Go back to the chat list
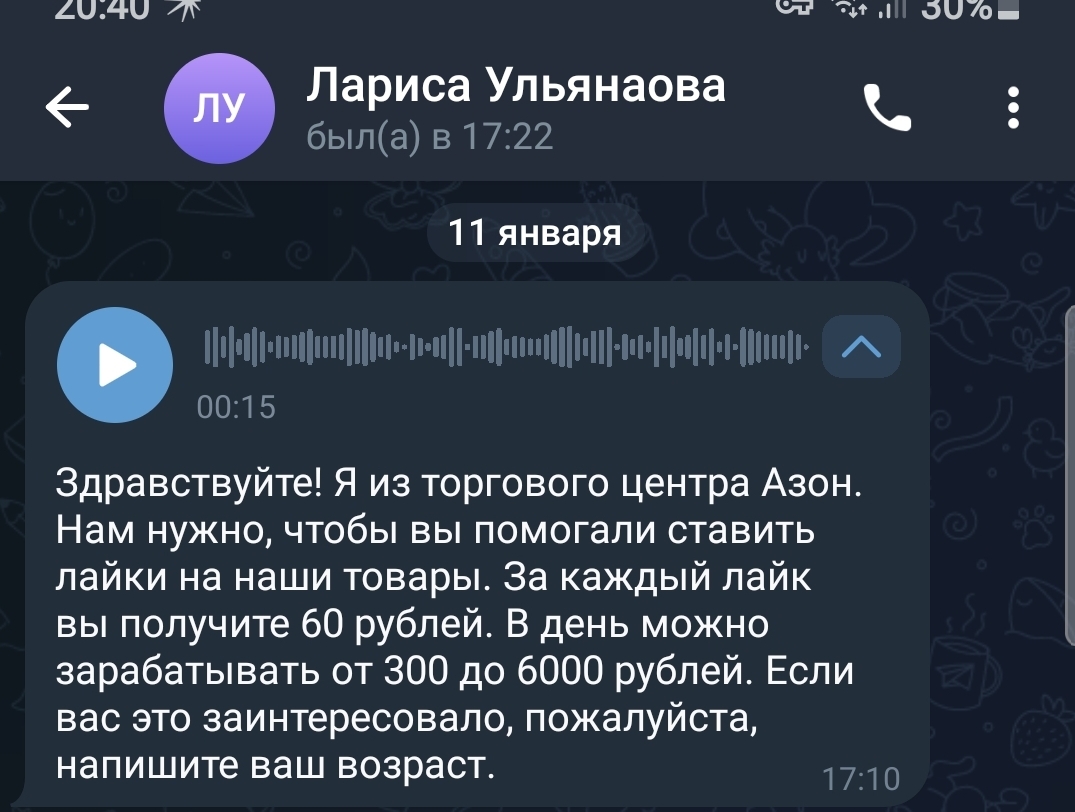The height and width of the screenshot is (812, 1075). click(x=67, y=108)
